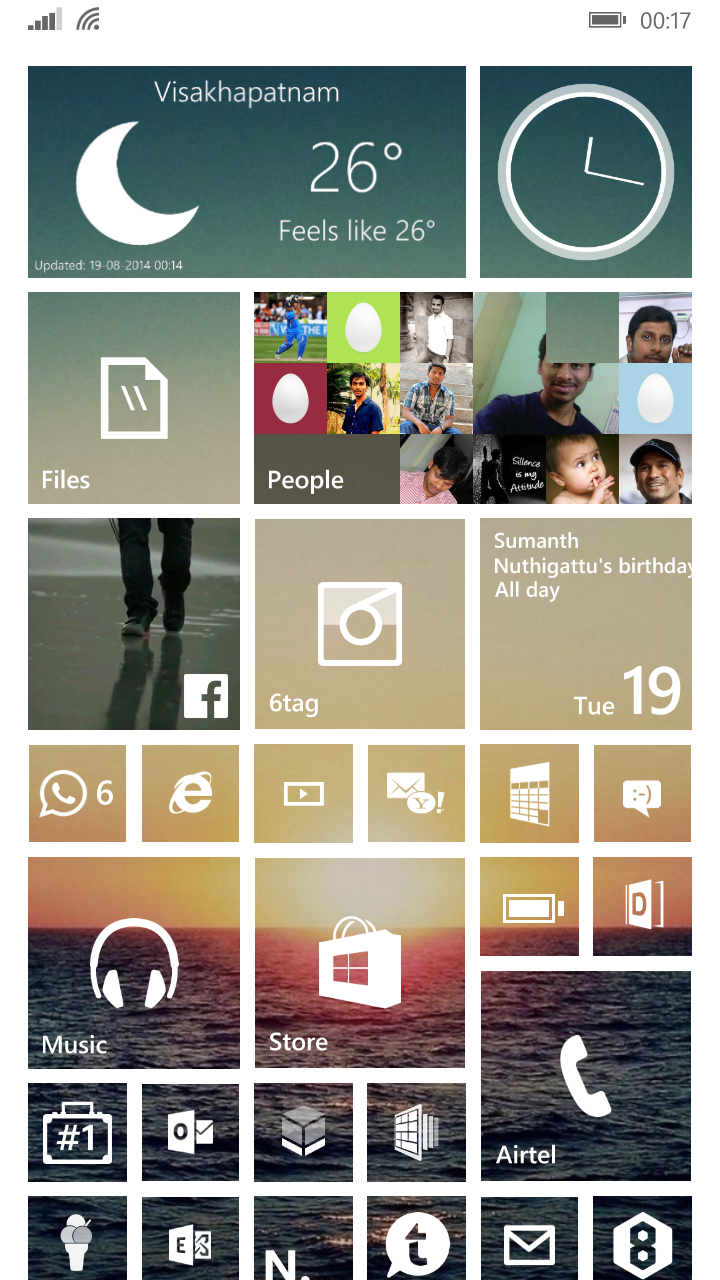Open the Store tile
Screen dimensions: 720x1280
(x=360, y=963)
